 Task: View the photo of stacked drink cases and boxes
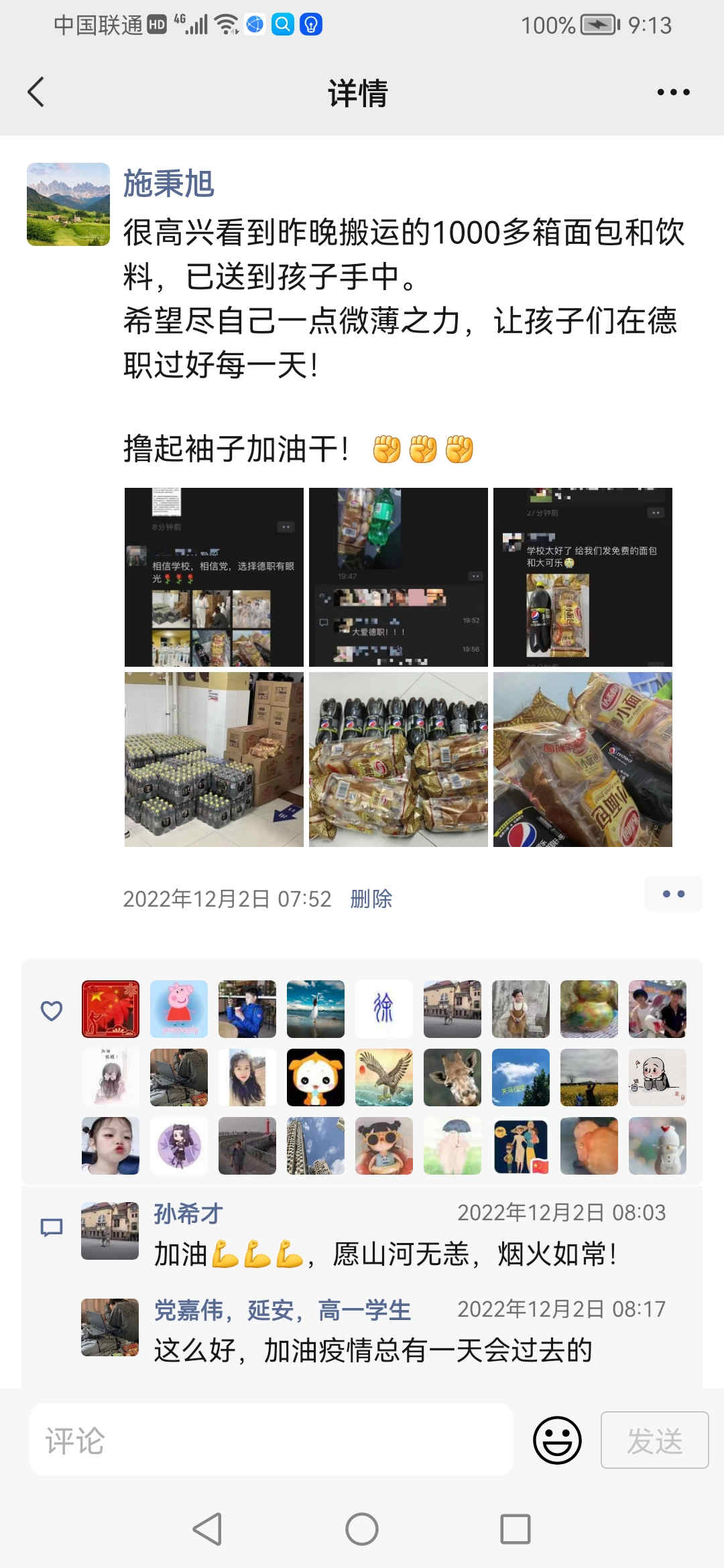pos(214,759)
